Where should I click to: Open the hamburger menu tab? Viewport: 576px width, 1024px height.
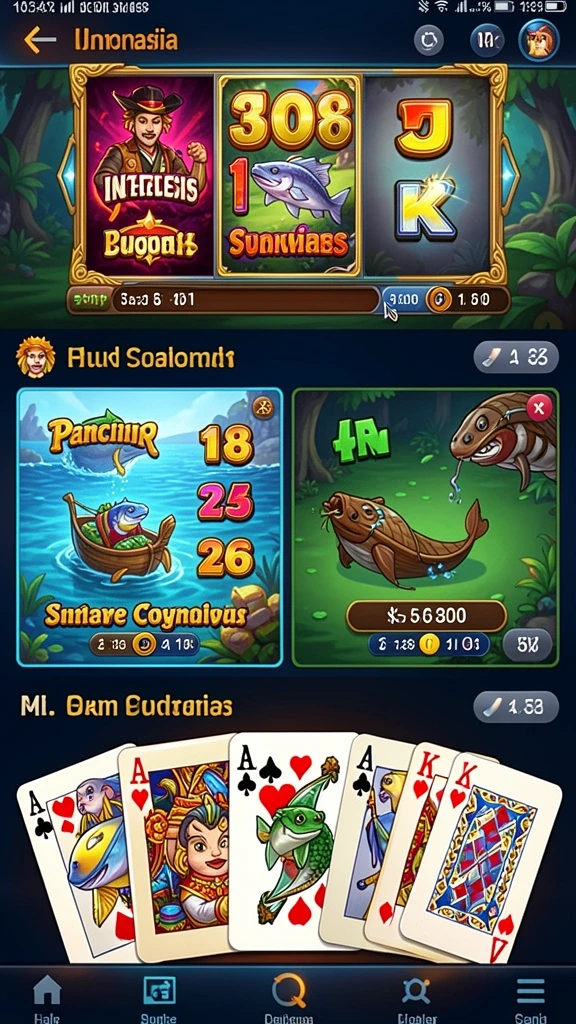[530, 998]
